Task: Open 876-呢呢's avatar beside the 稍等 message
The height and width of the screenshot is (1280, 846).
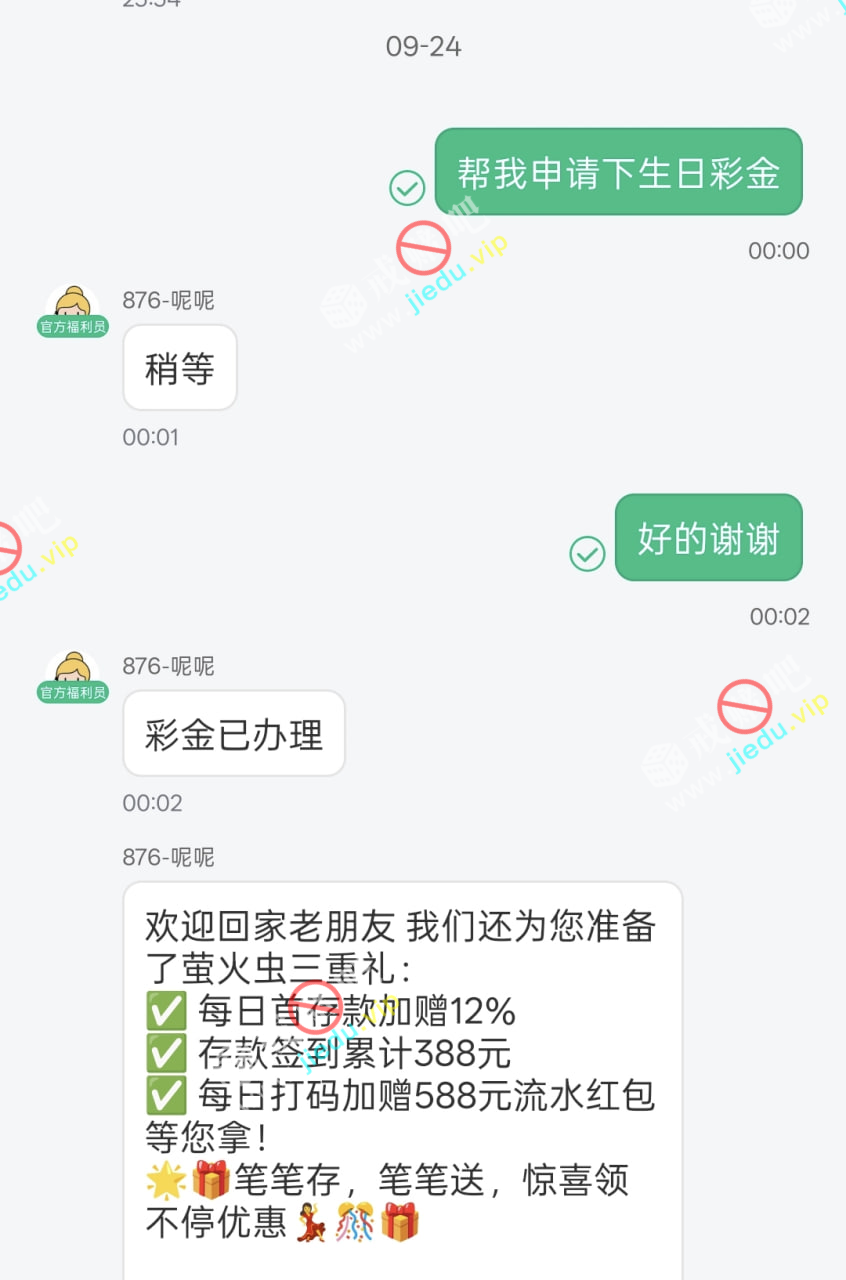Action: click(x=73, y=309)
